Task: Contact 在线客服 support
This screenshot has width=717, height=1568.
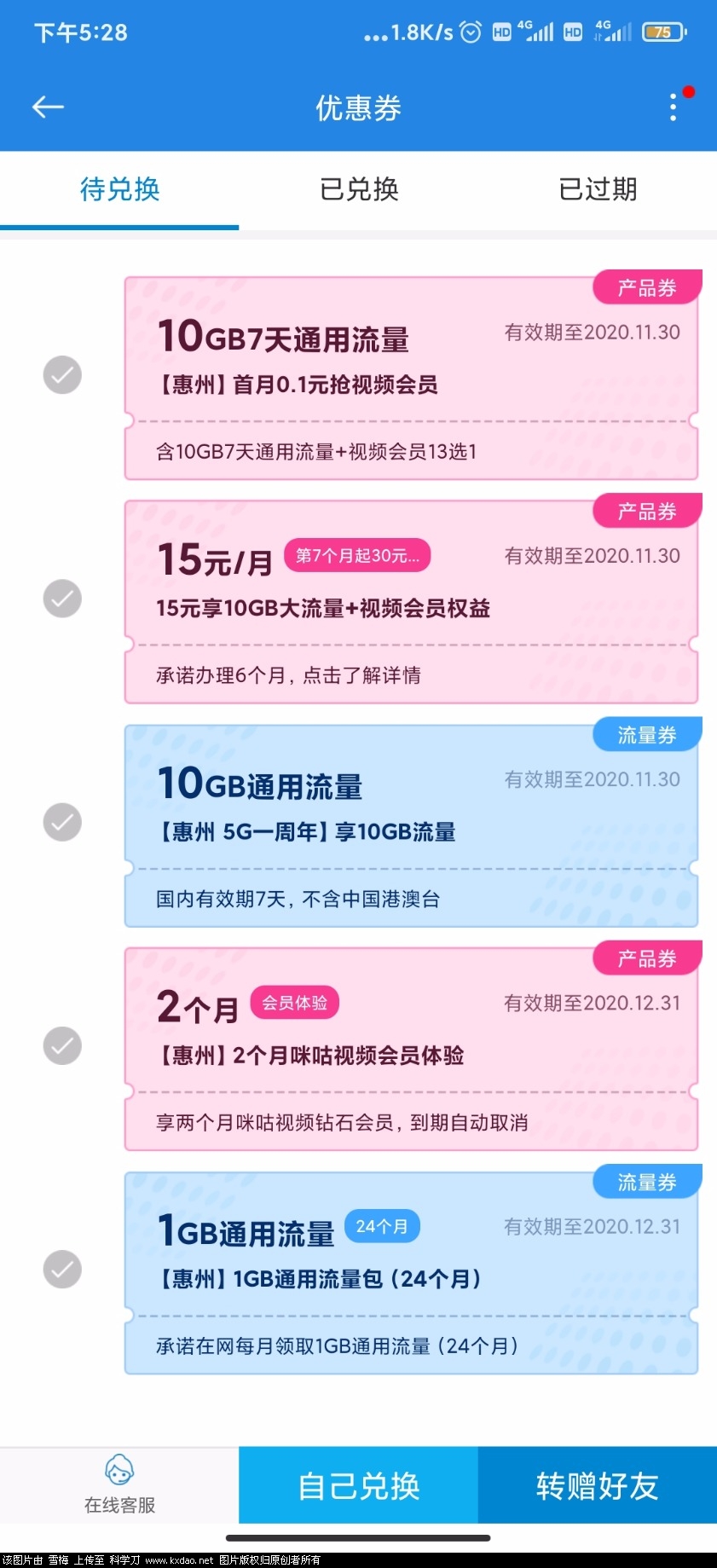Action: [119, 1484]
